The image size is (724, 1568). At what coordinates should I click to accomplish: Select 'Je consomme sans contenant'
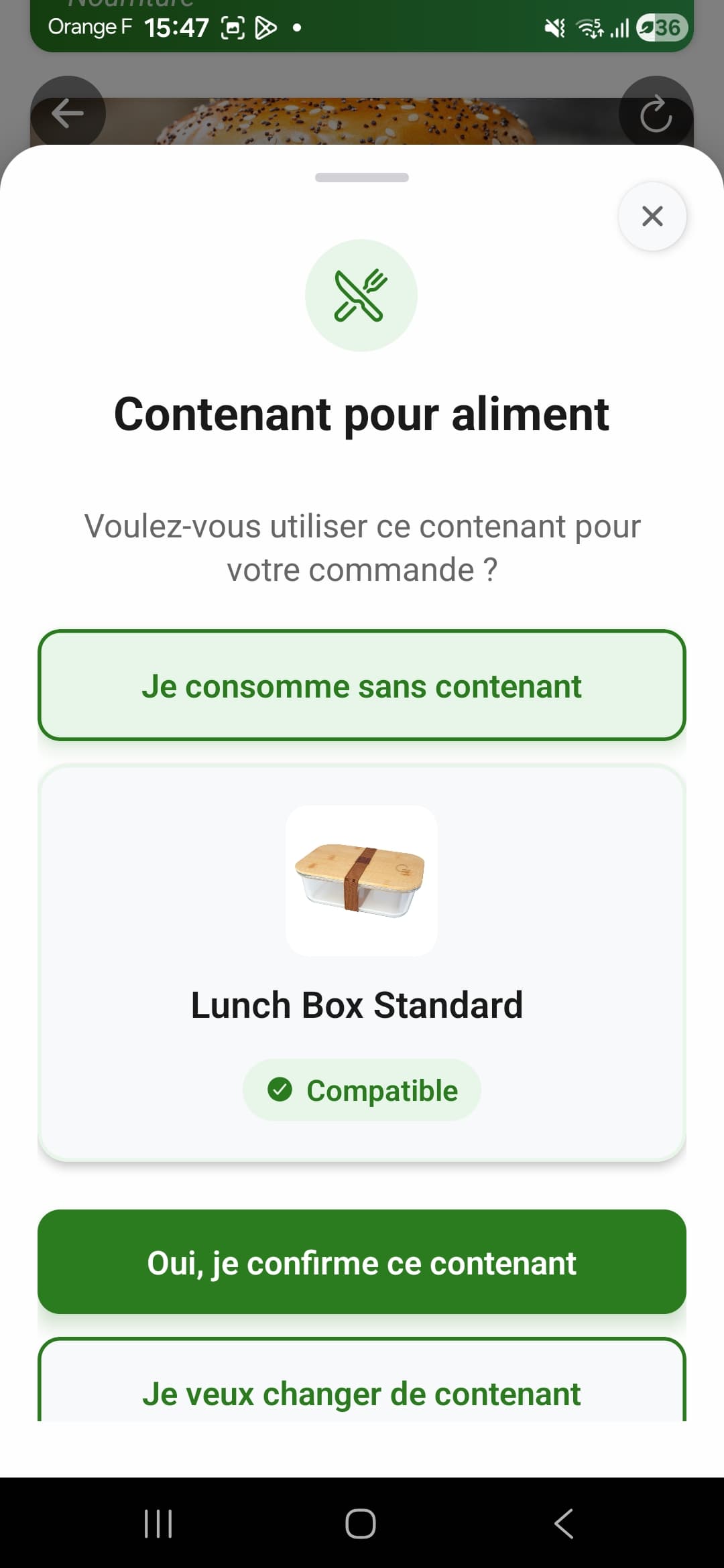click(x=361, y=685)
